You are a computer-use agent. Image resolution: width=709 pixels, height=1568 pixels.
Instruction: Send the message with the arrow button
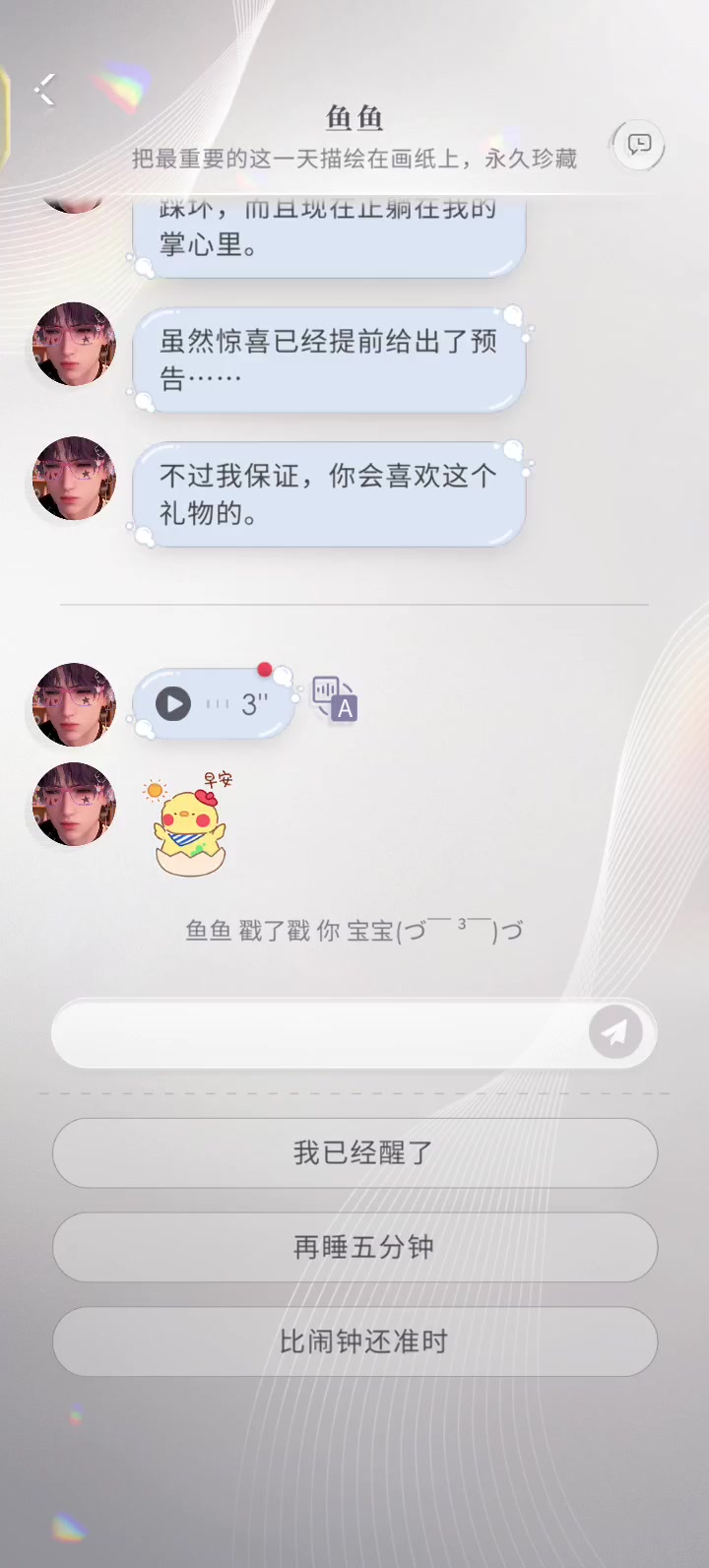pos(615,1032)
